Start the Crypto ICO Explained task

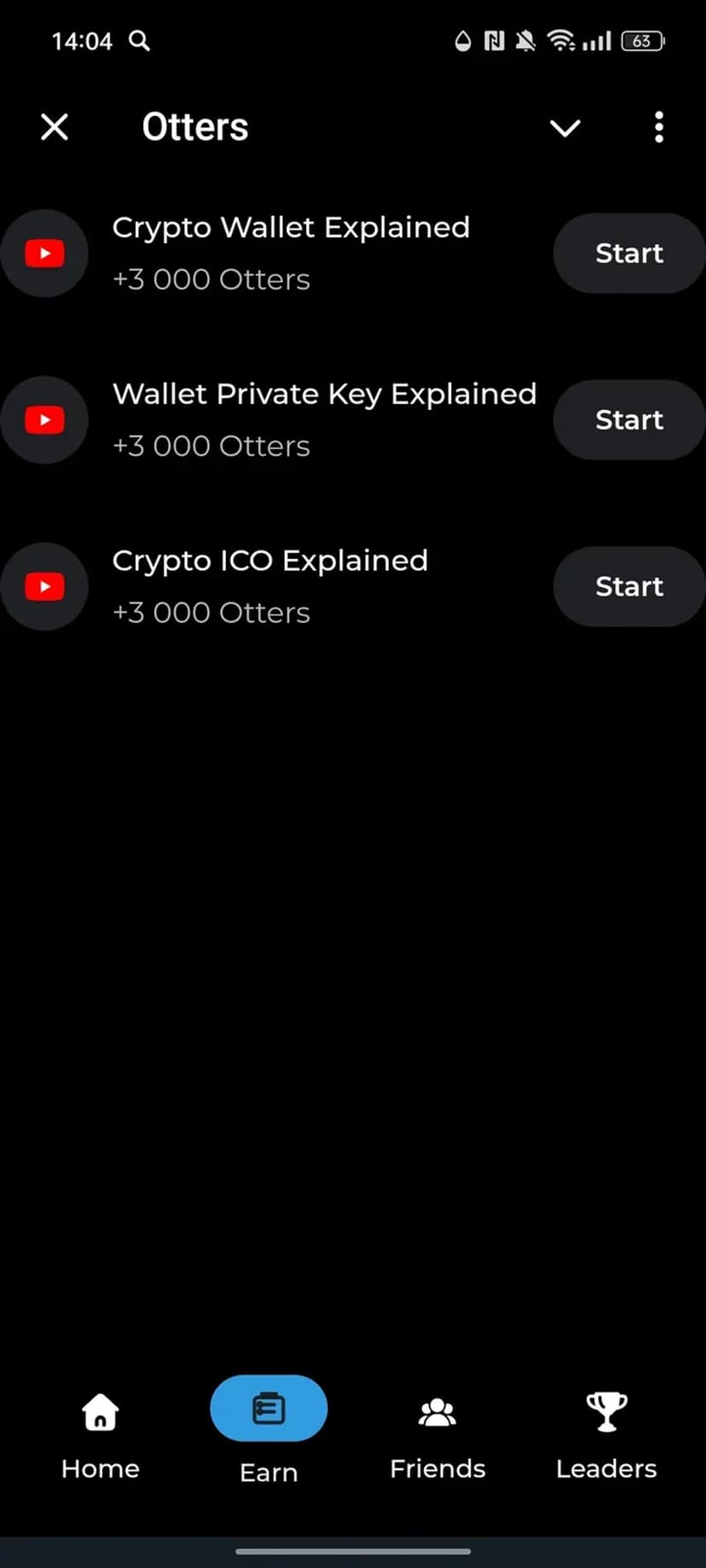coord(628,586)
